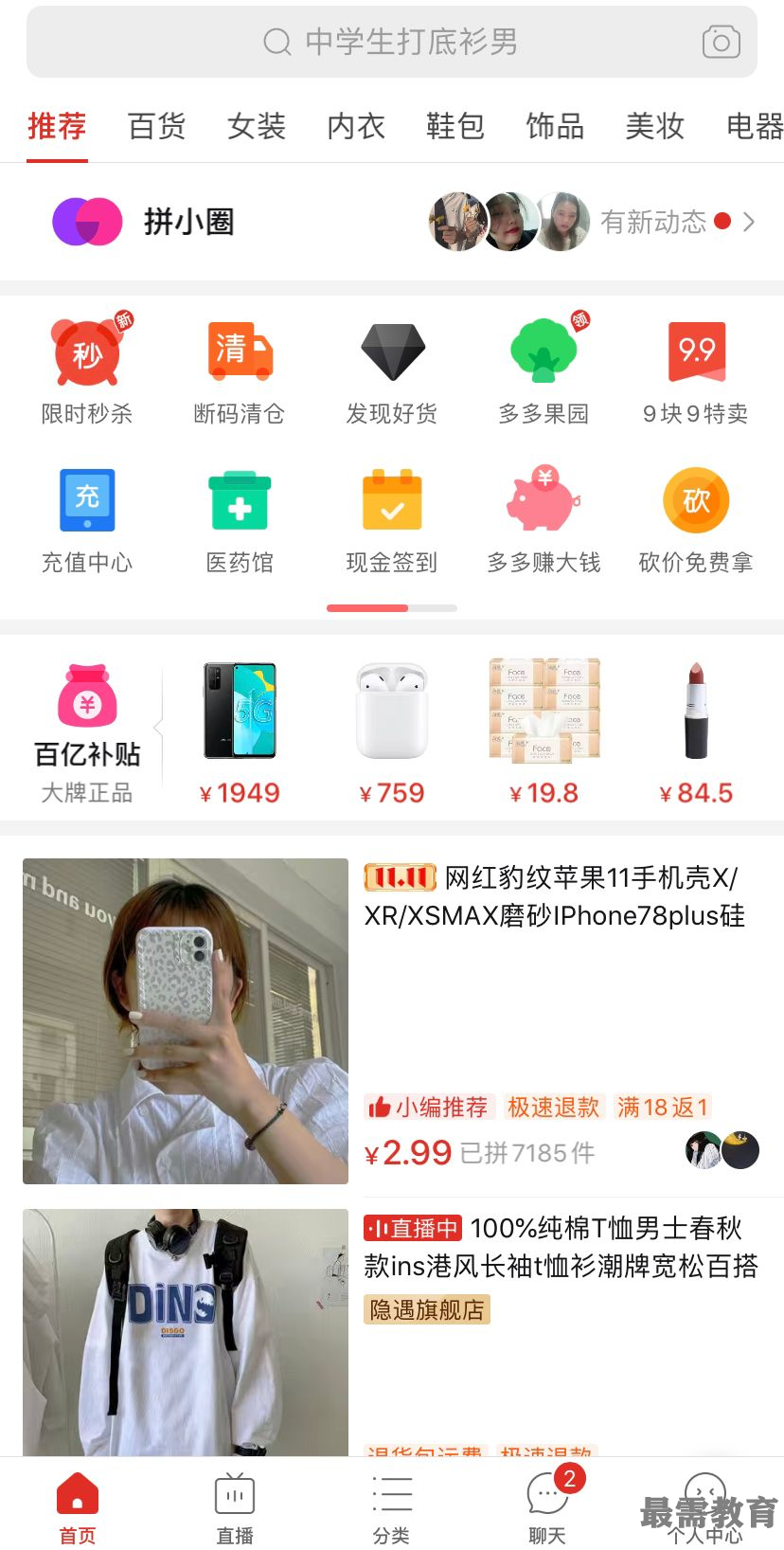
Task: Open 拼小圈 new activity row
Action: point(663,222)
